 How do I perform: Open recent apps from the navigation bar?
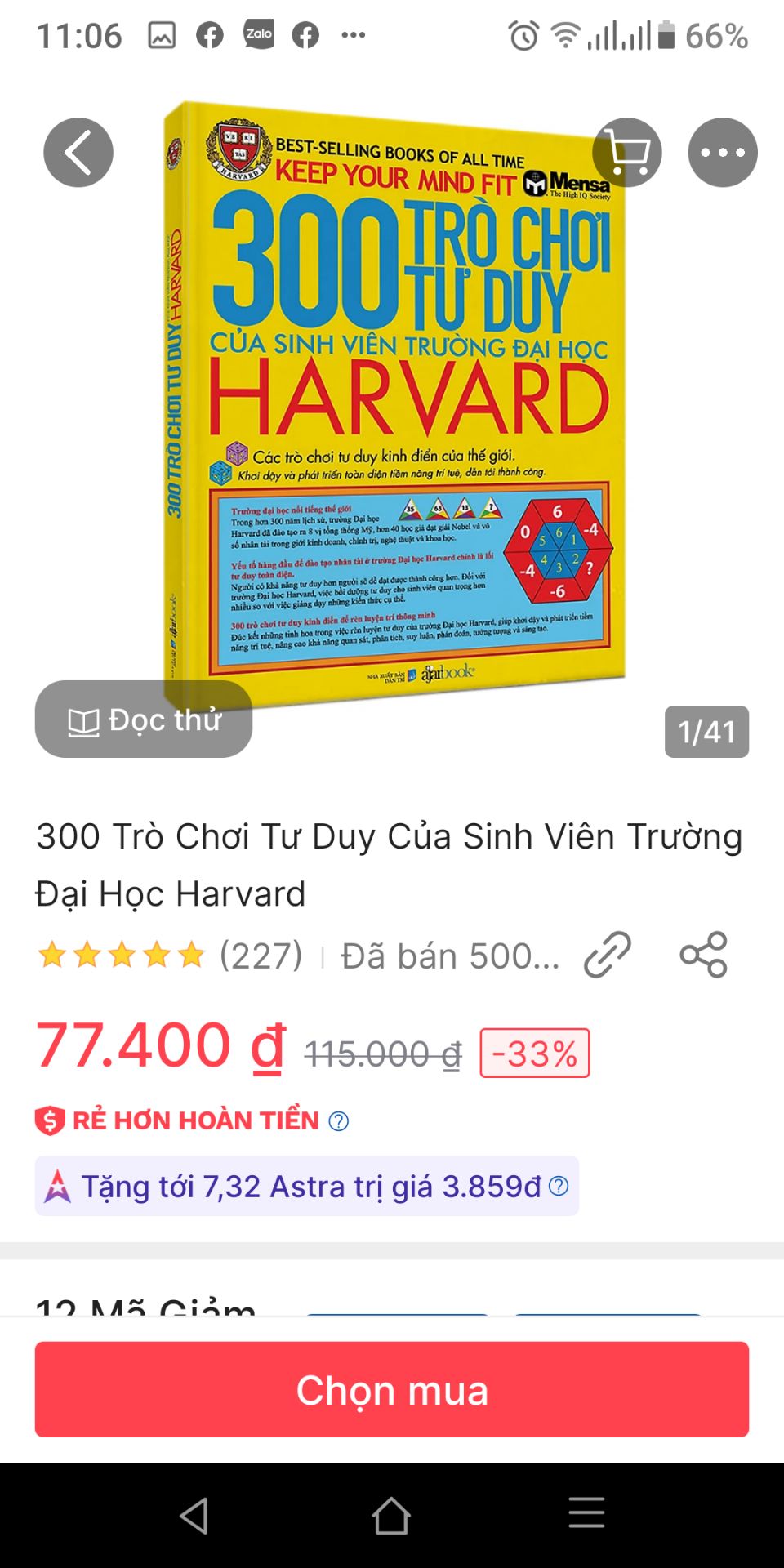coord(586,1512)
